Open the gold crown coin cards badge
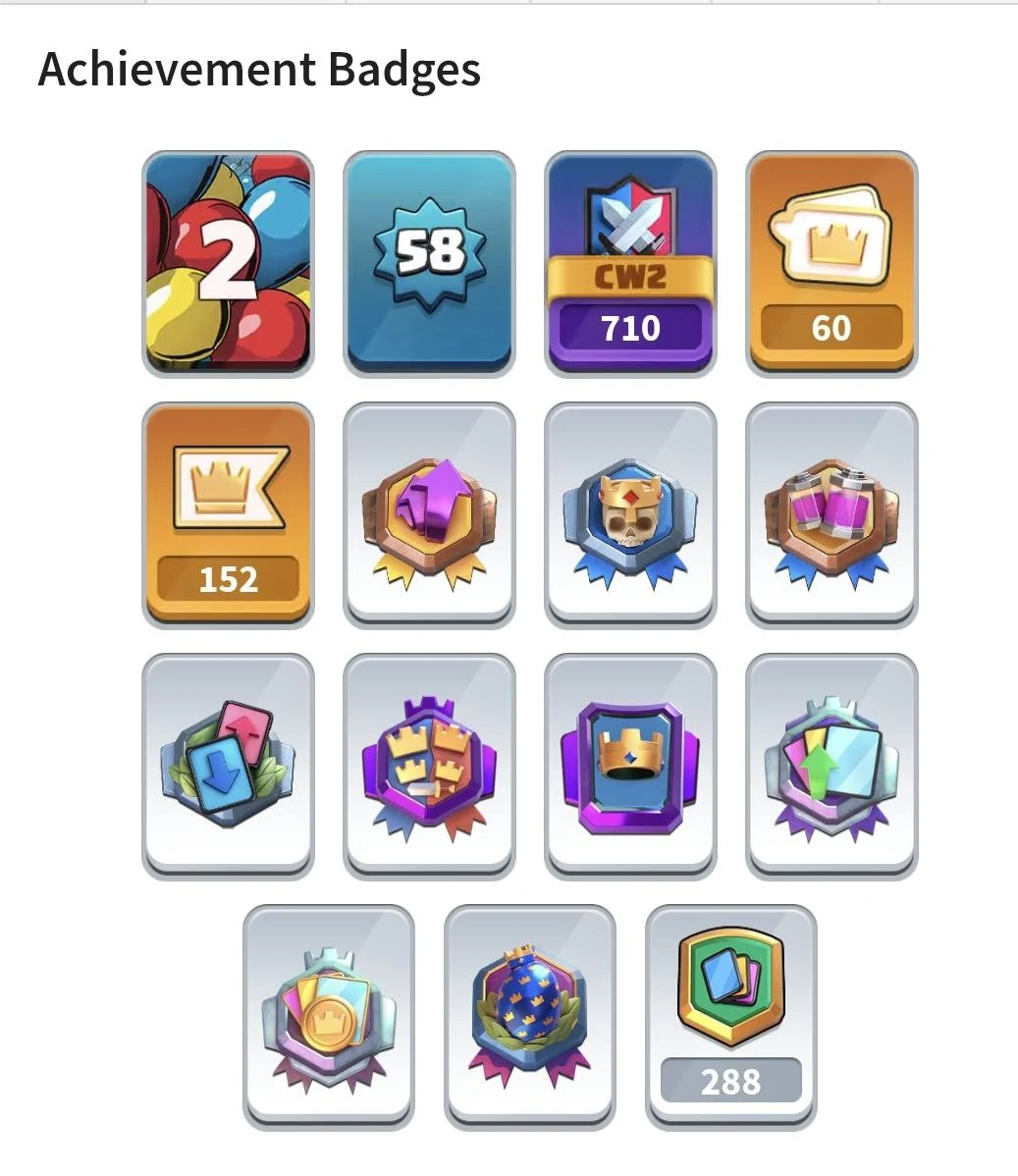Screen dimensions: 1018x1176 point(329,1017)
